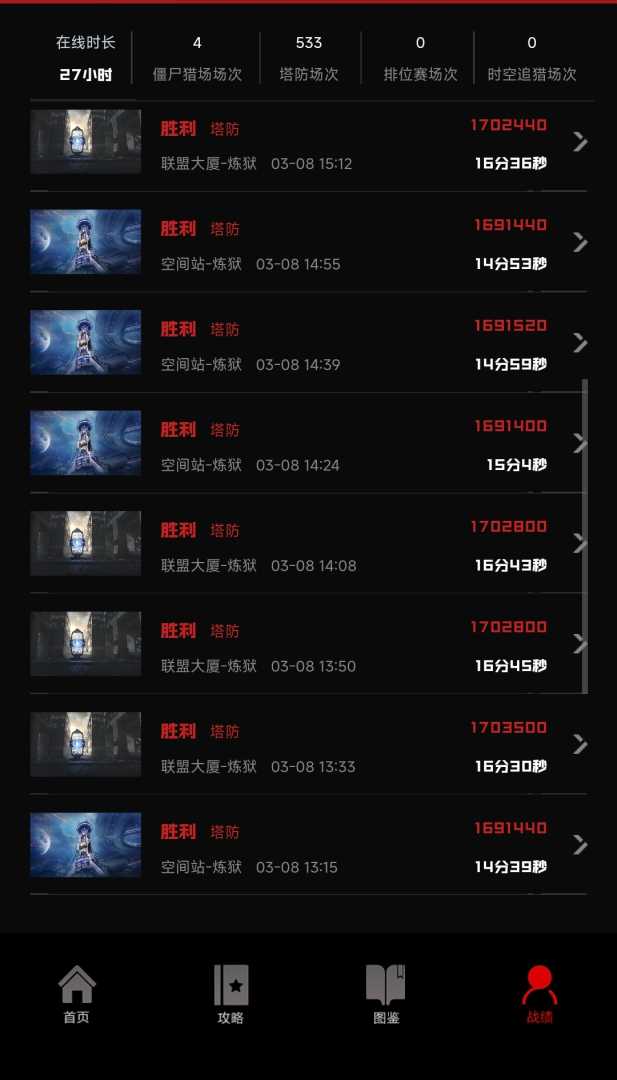Go to the 首页 home tab
This screenshot has width=617, height=1080.
click(77, 995)
